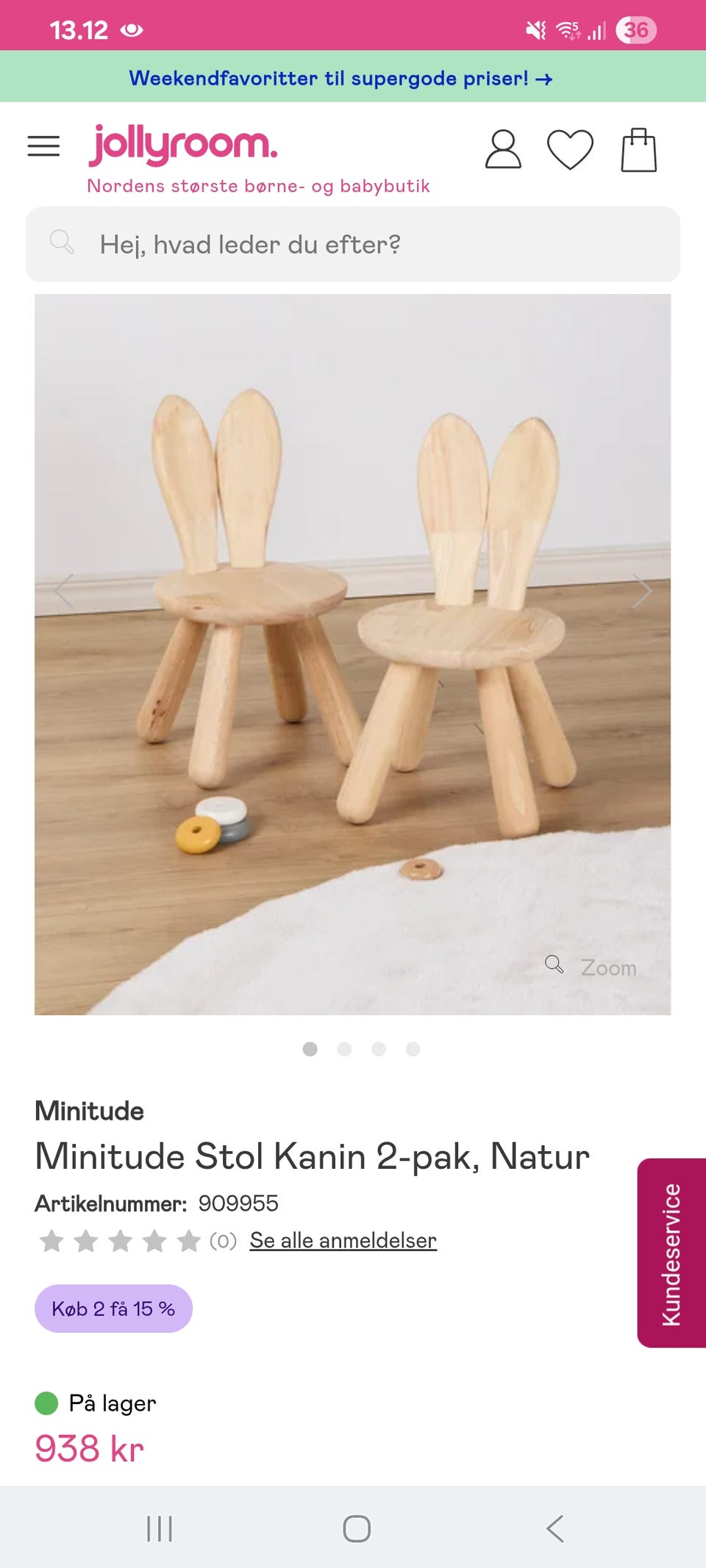This screenshot has height=1568, width=706.
Task: Go to the jollyroom home page
Action: 183,145
